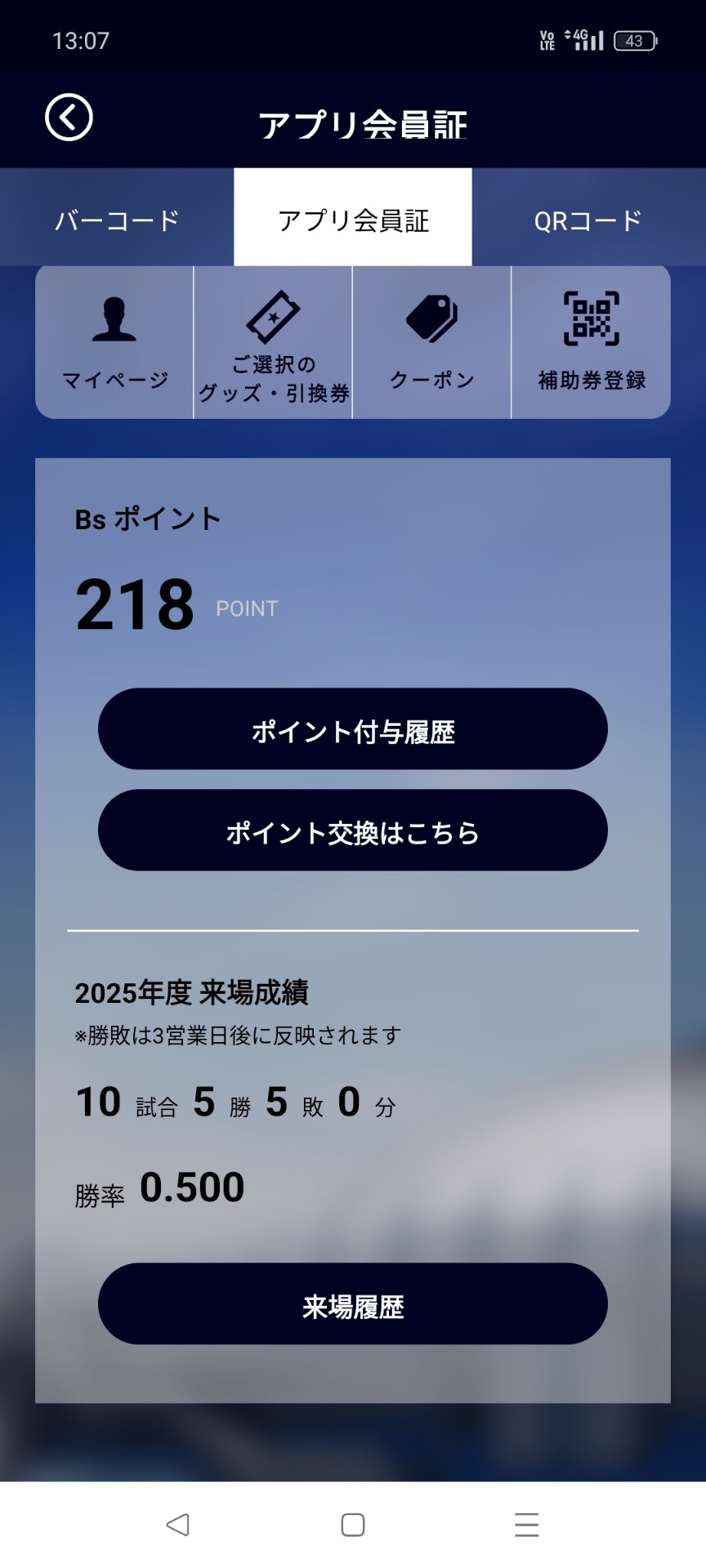
Task: Tap ポイント交換はこちら button
Action: coord(353,830)
